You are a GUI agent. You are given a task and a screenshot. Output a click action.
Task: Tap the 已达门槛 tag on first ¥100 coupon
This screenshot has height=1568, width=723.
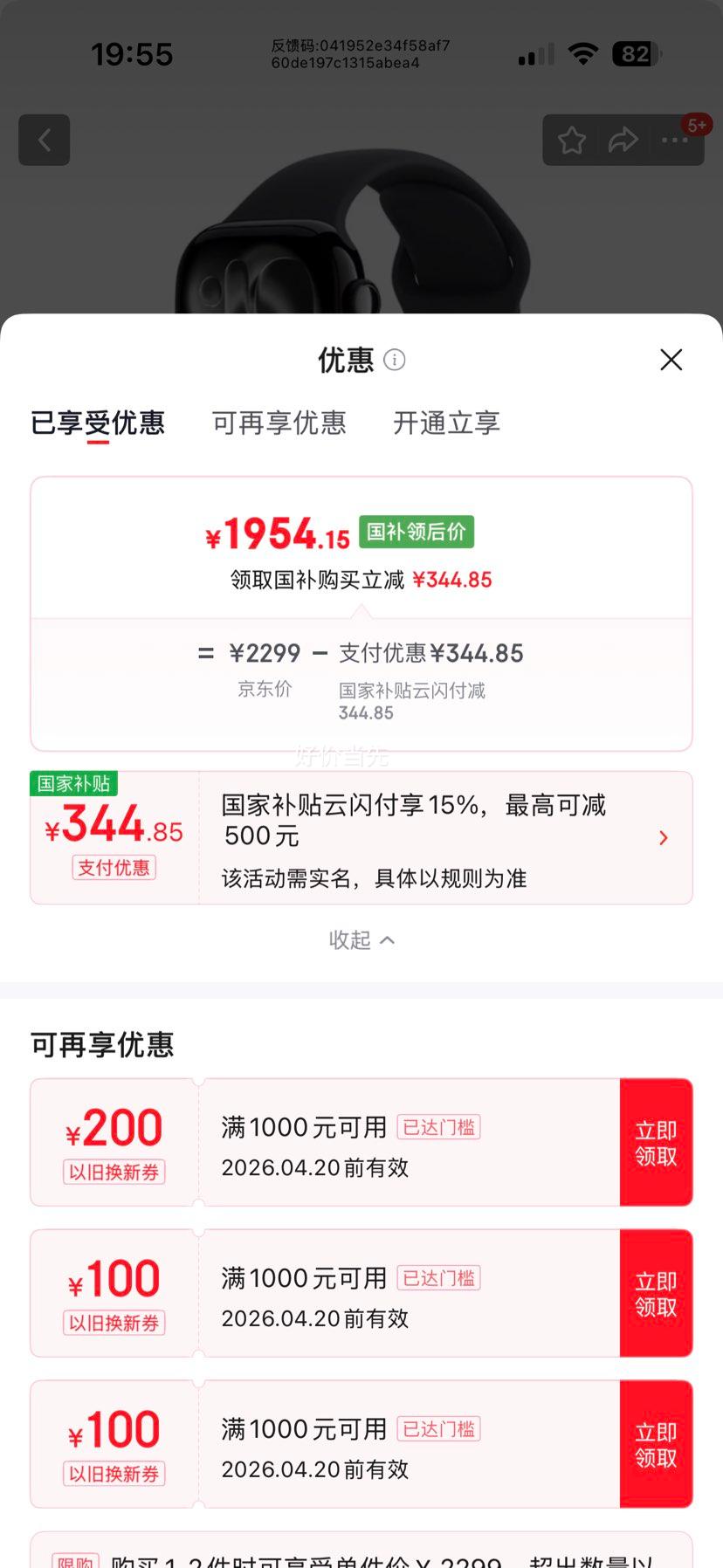(438, 1277)
